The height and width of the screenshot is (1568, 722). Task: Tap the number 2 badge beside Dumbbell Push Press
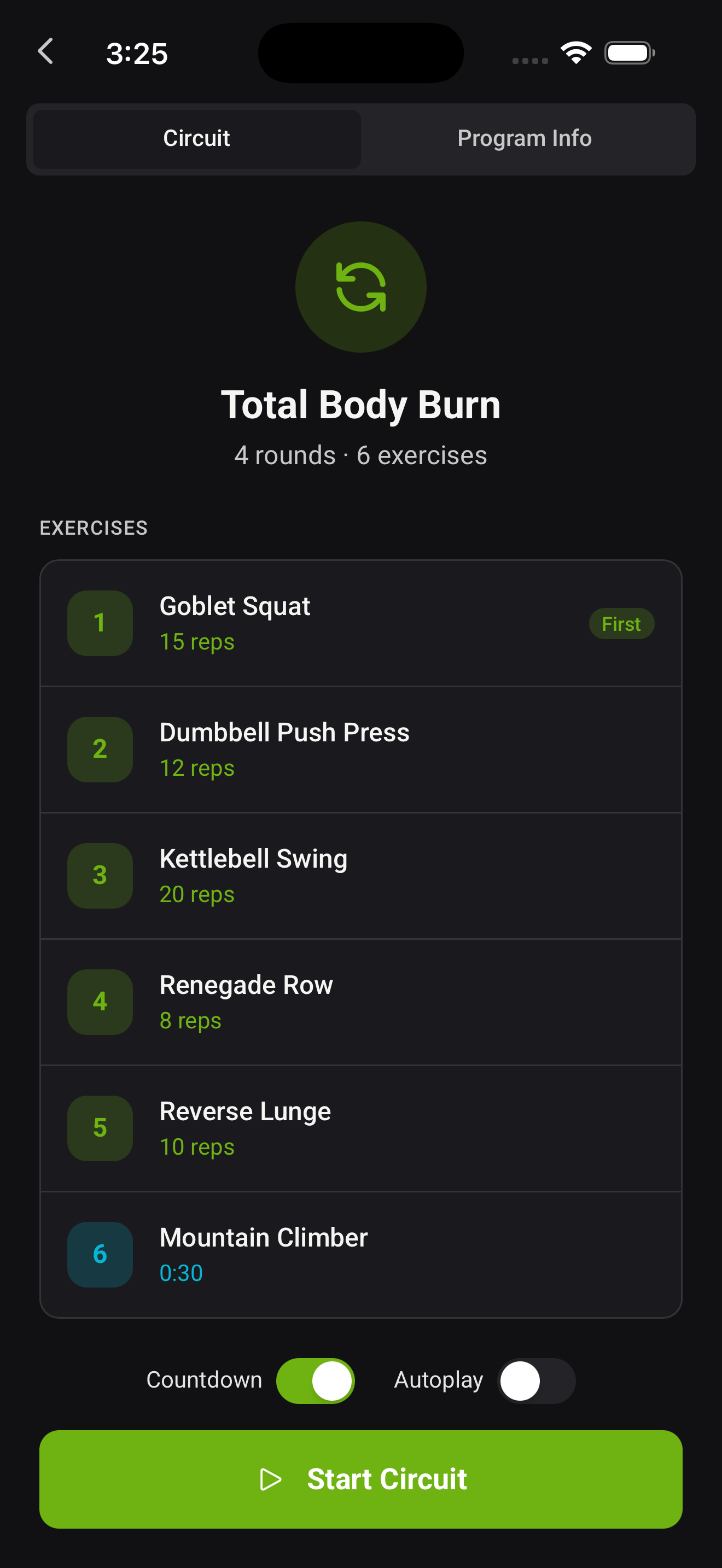(99, 750)
